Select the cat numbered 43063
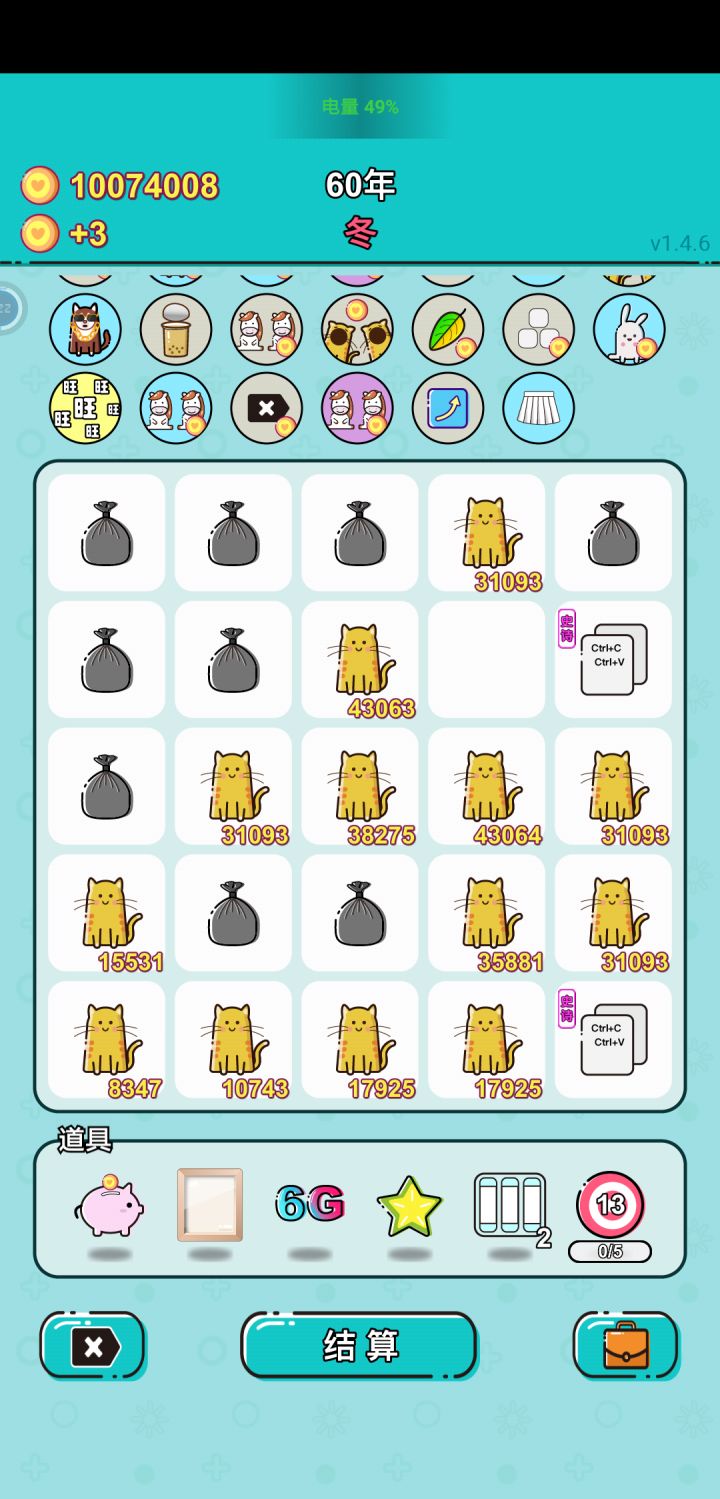This screenshot has width=720, height=1499. point(359,660)
